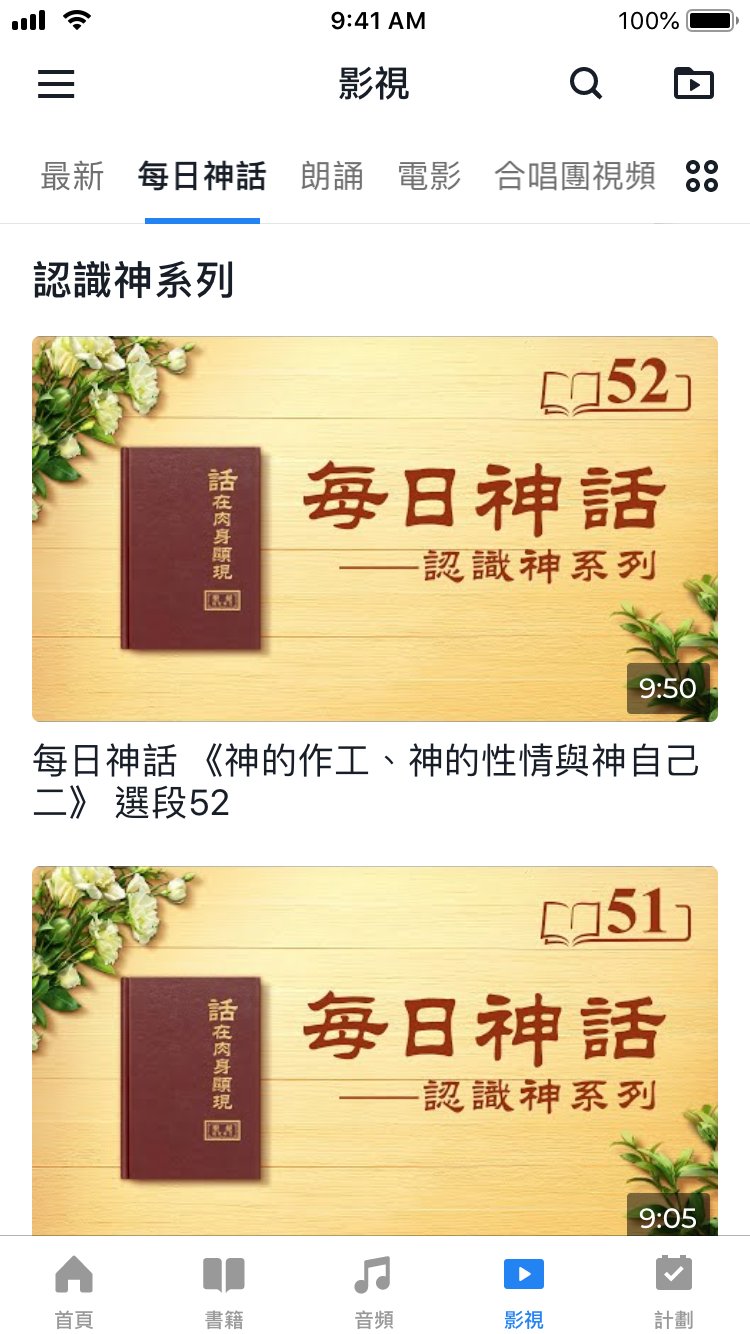
Task: Open the hamburger drawer menu
Action: coord(56,84)
